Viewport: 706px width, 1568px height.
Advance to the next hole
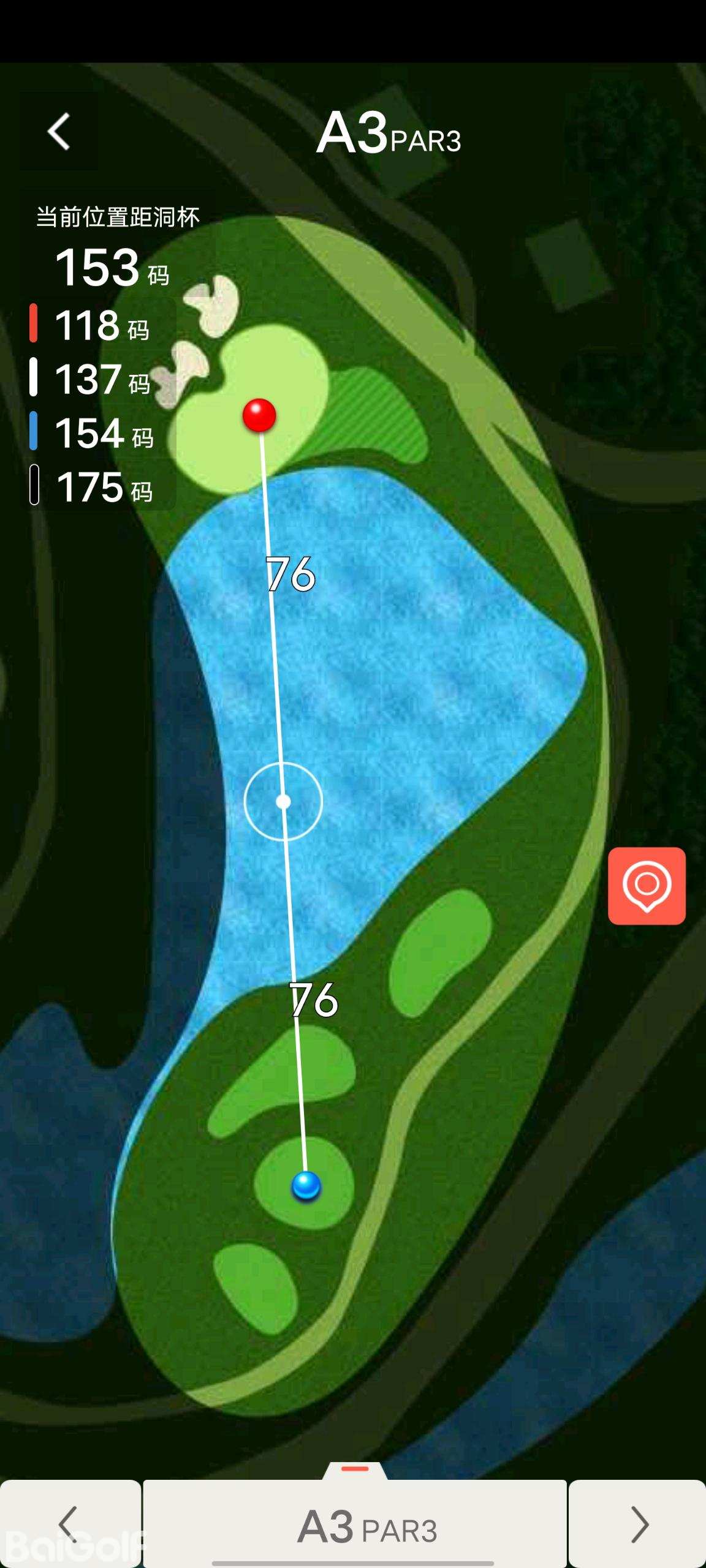tap(639, 1523)
